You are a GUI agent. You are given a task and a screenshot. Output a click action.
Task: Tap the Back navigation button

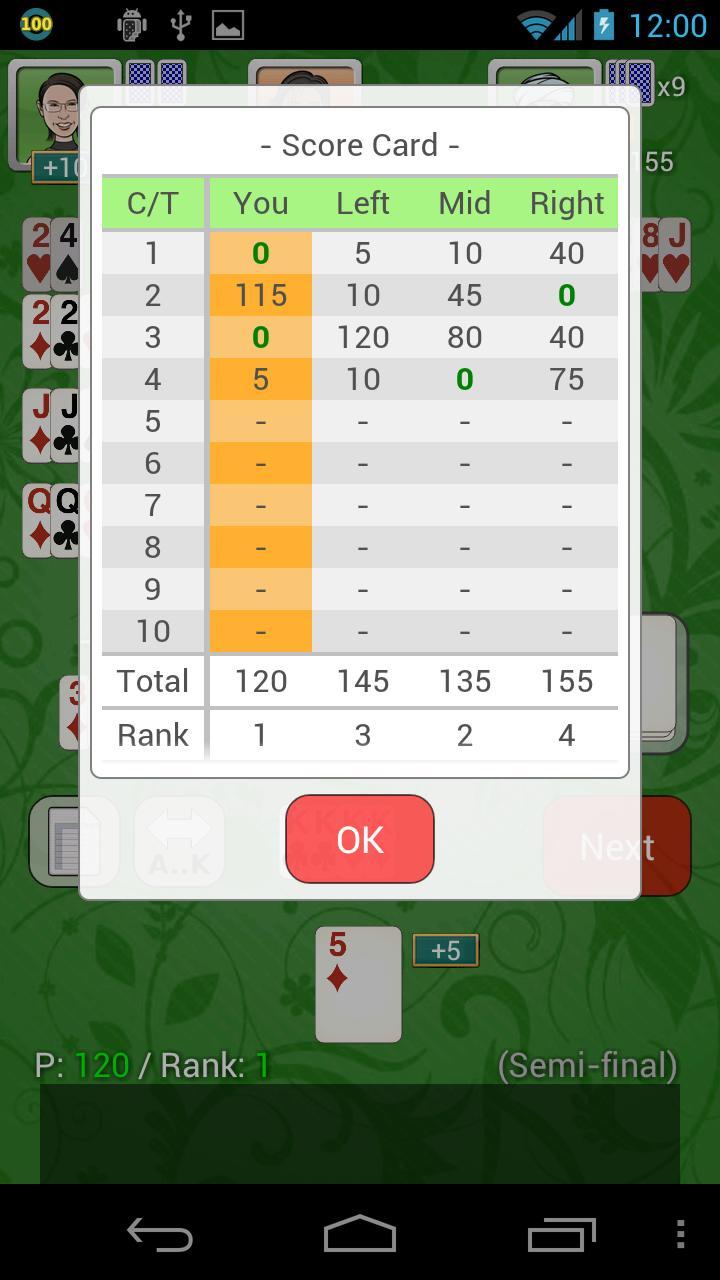pyautogui.click(x=160, y=1237)
